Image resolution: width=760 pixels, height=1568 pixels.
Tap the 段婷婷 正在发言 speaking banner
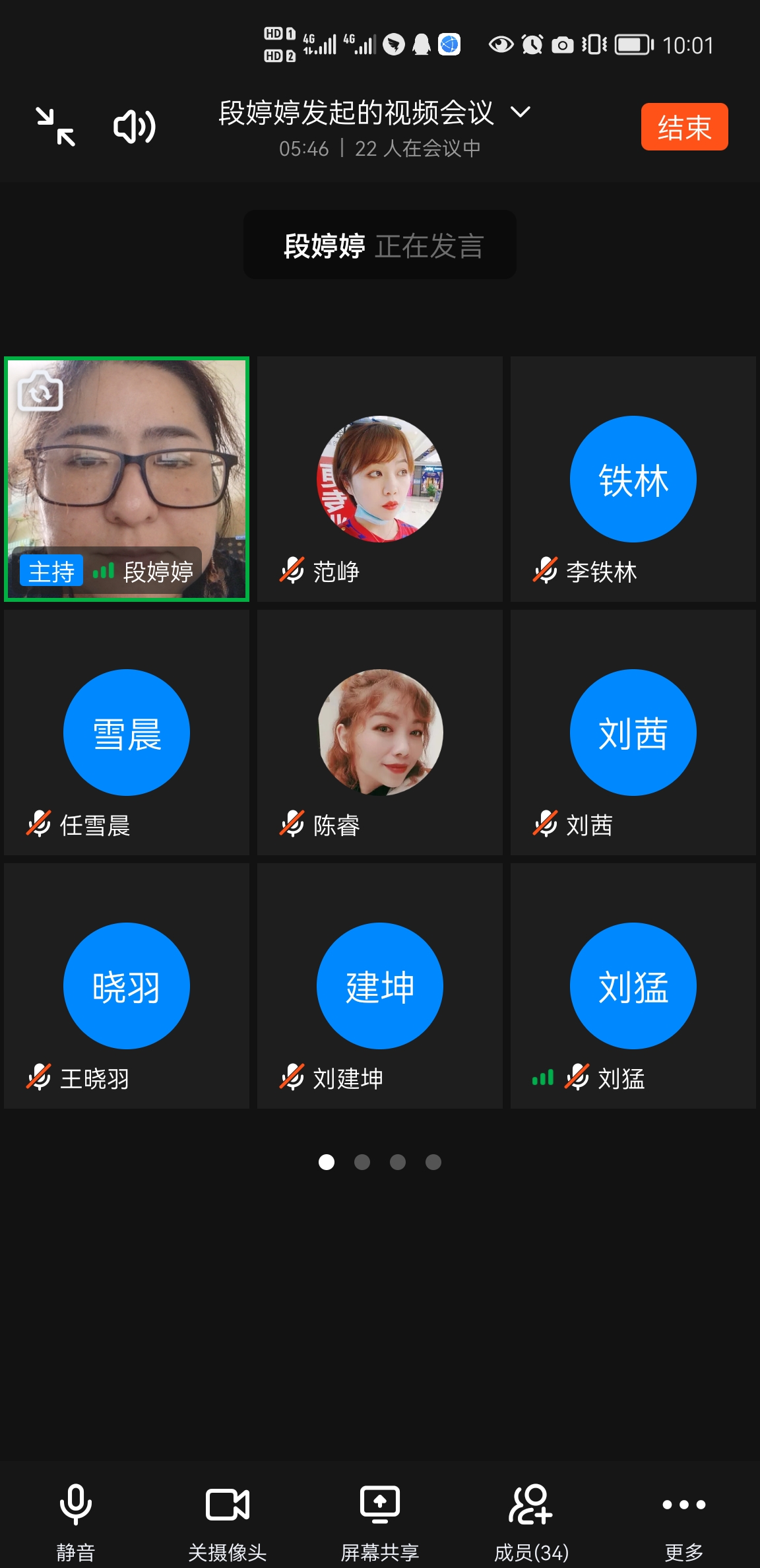tap(380, 244)
